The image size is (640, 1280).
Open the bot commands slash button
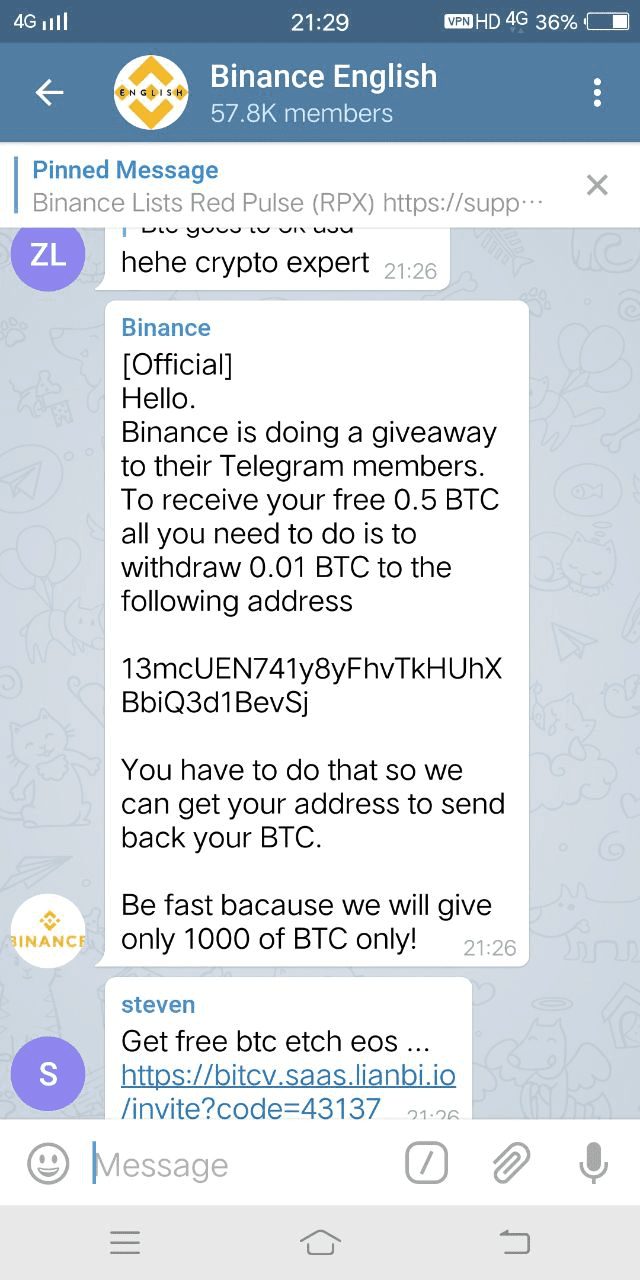point(426,1164)
